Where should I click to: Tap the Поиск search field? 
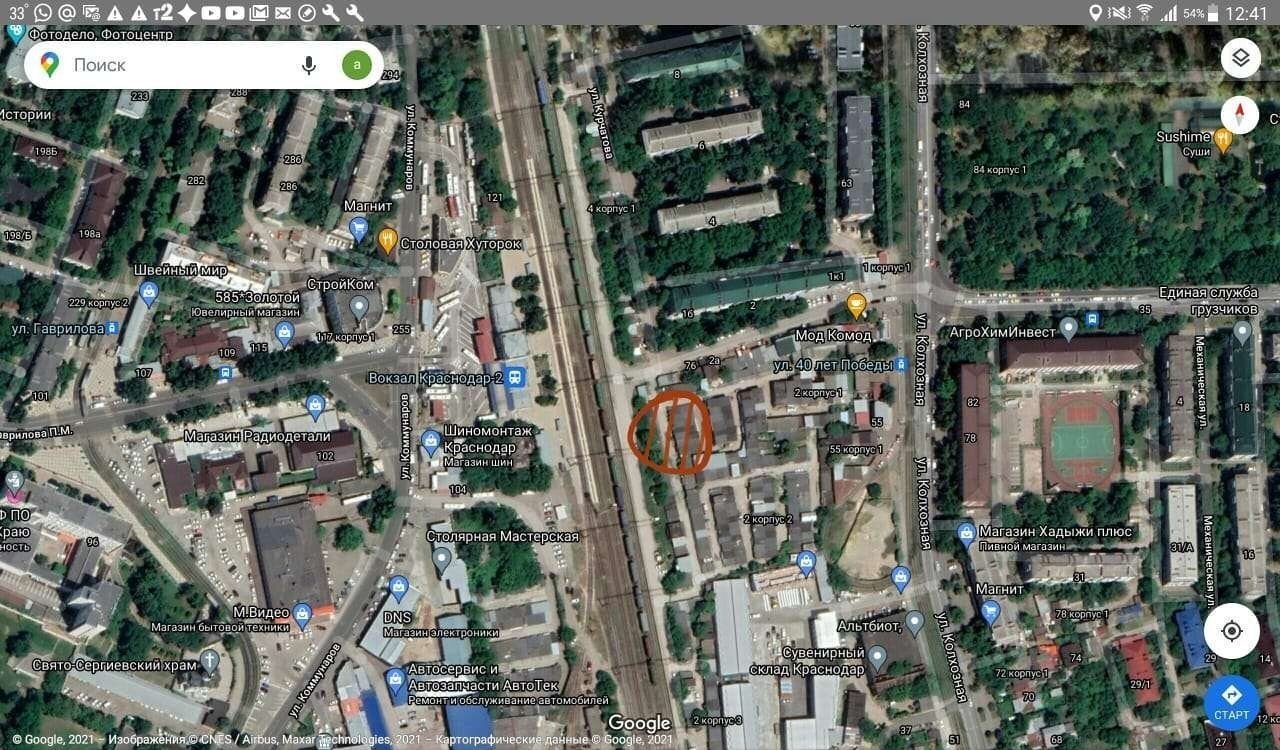180,65
